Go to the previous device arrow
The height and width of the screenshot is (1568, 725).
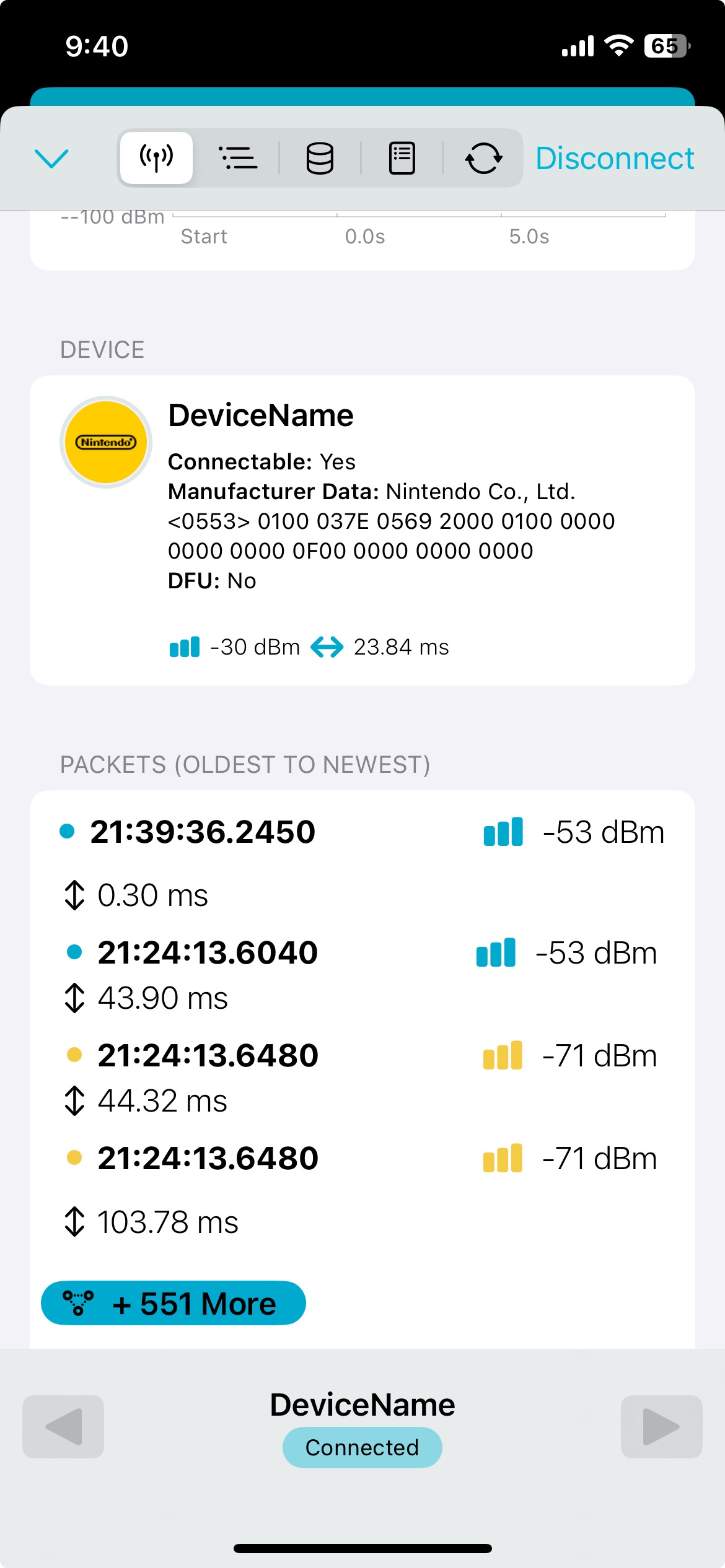(63, 1427)
